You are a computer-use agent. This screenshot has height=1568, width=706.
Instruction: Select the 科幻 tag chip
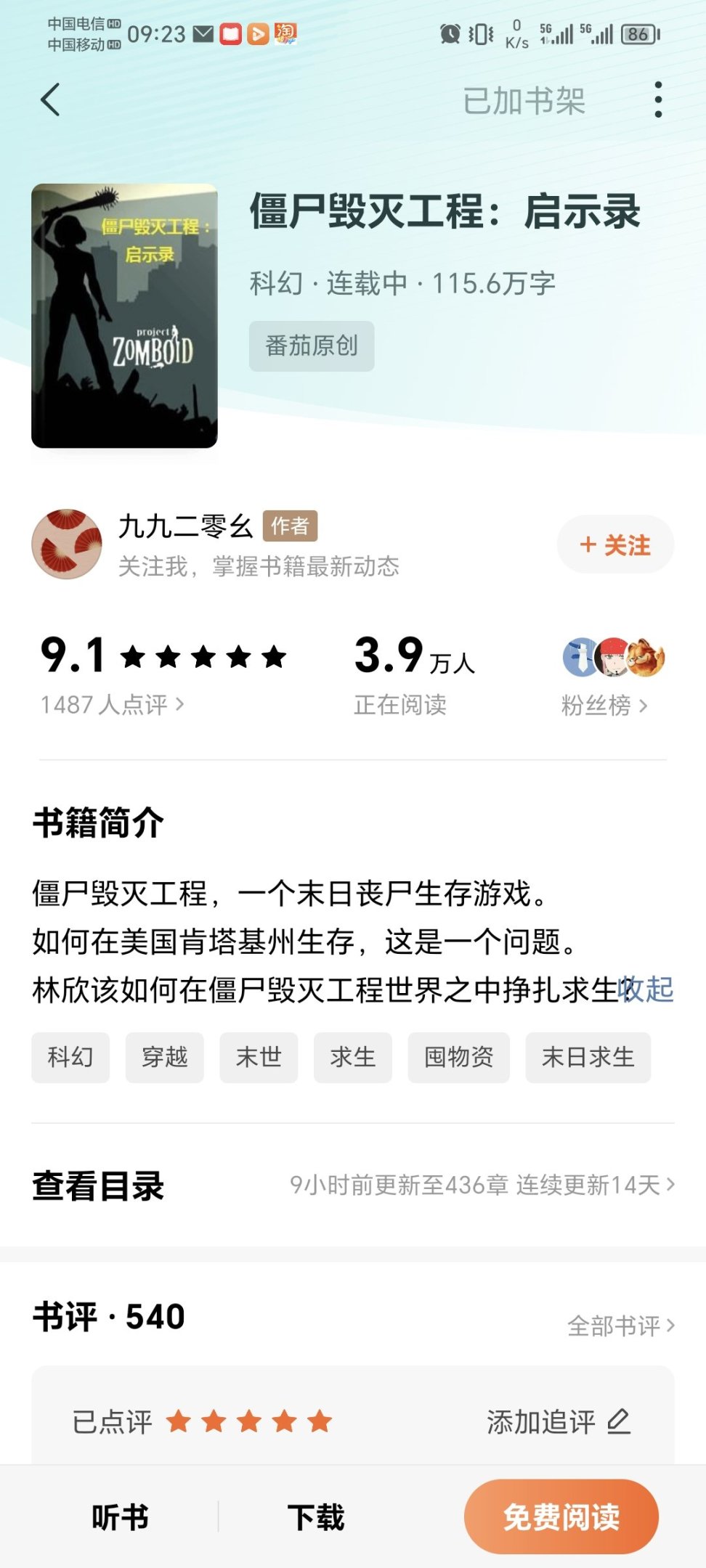click(70, 1057)
